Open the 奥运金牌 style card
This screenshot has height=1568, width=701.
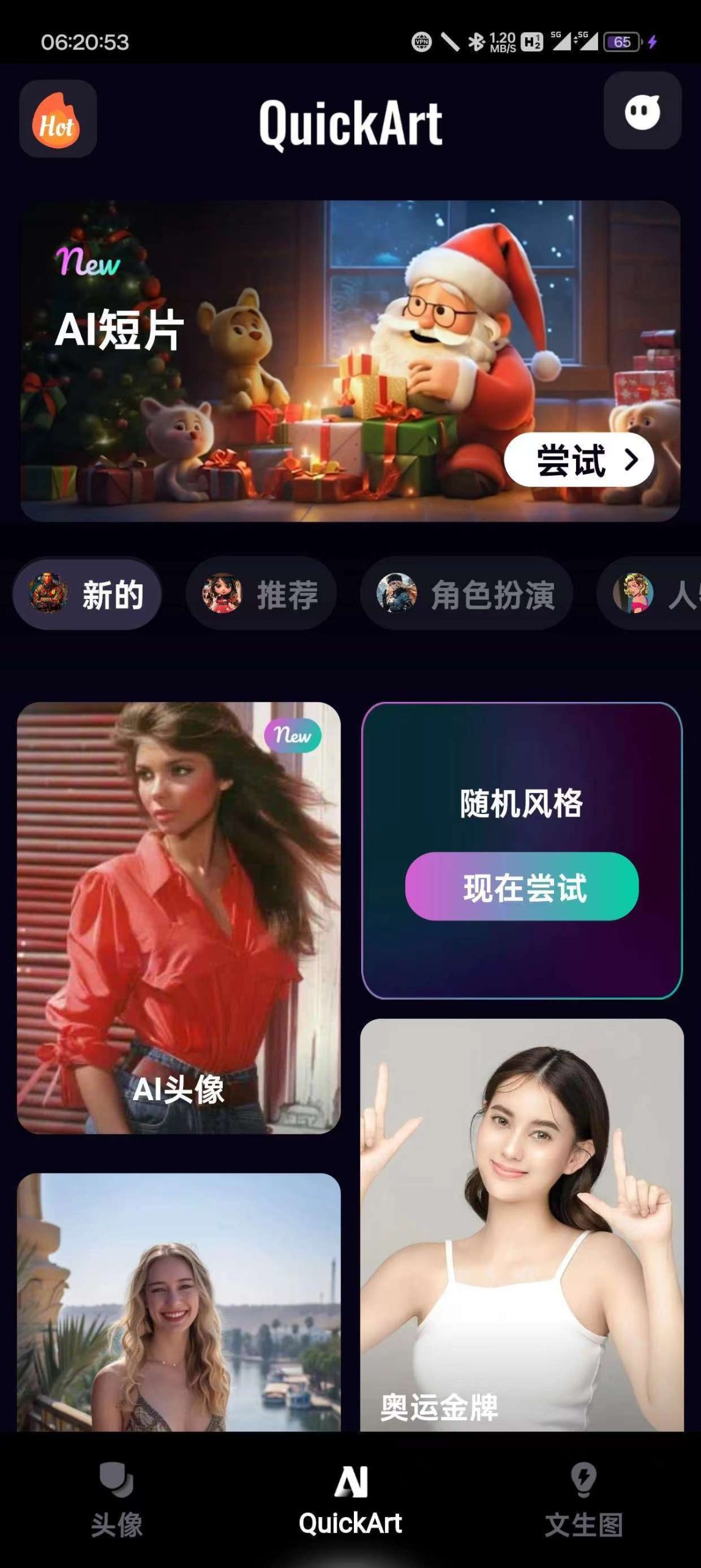pos(522,1225)
